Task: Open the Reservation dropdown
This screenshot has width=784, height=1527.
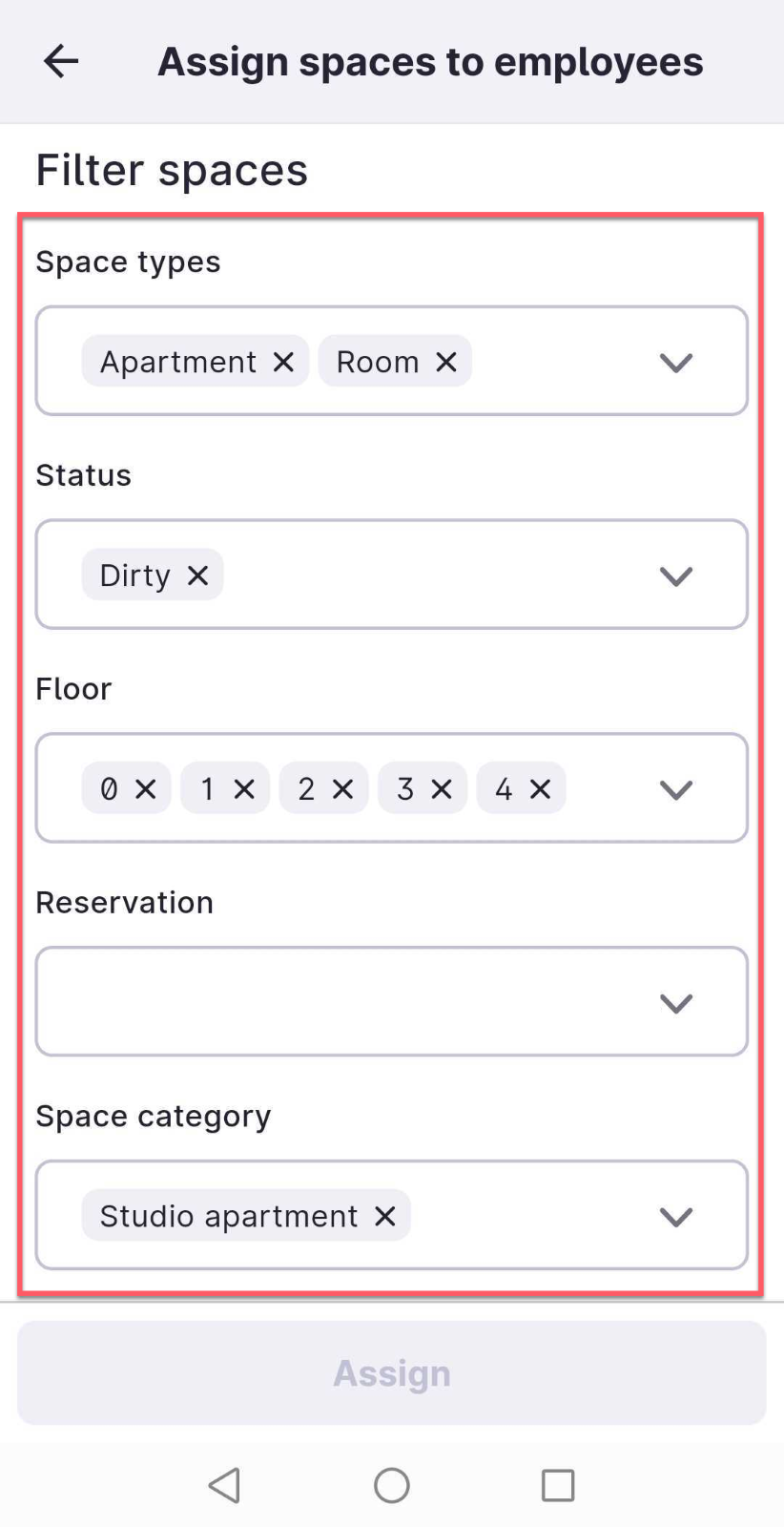Action: [x=675, y=1003]
